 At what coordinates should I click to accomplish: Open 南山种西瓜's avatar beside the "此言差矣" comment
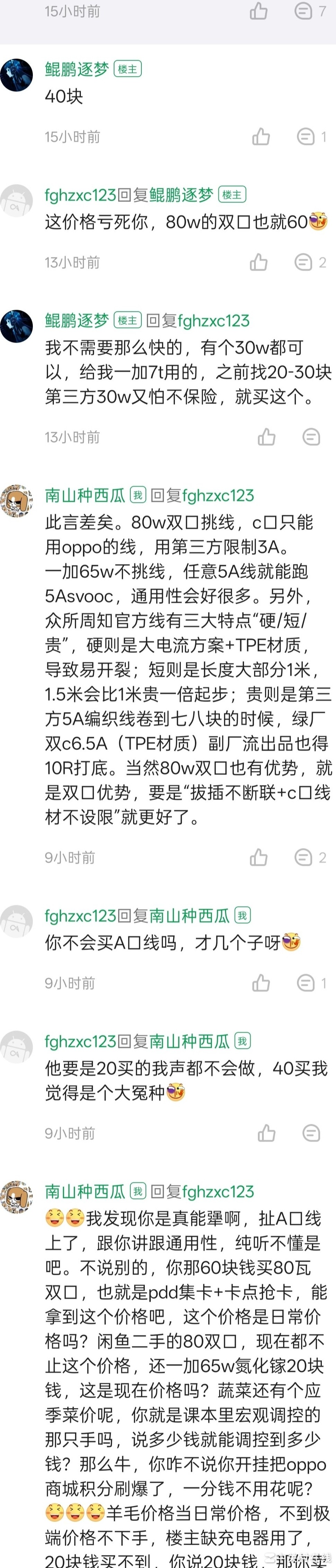(17, 501)
